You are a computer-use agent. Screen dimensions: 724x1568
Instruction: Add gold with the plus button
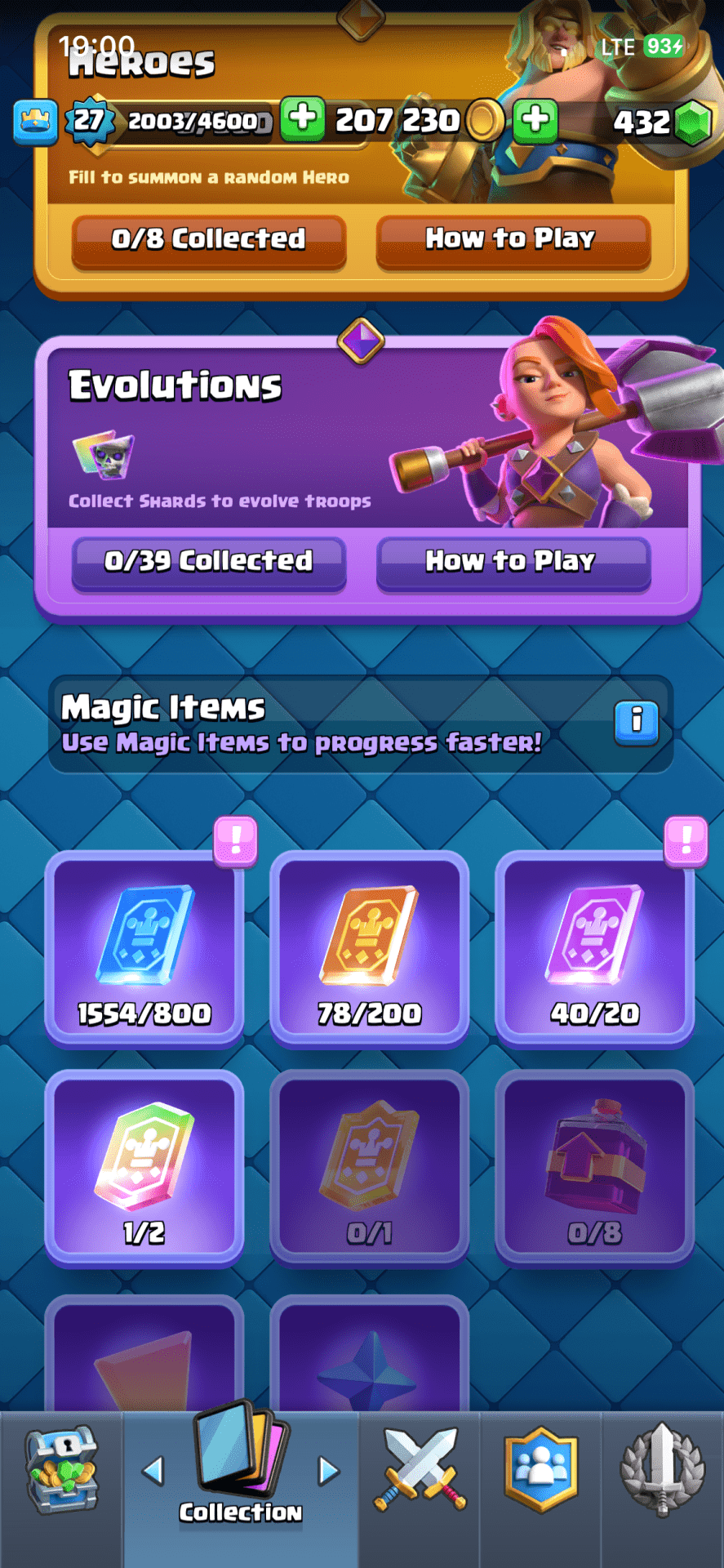535,120
